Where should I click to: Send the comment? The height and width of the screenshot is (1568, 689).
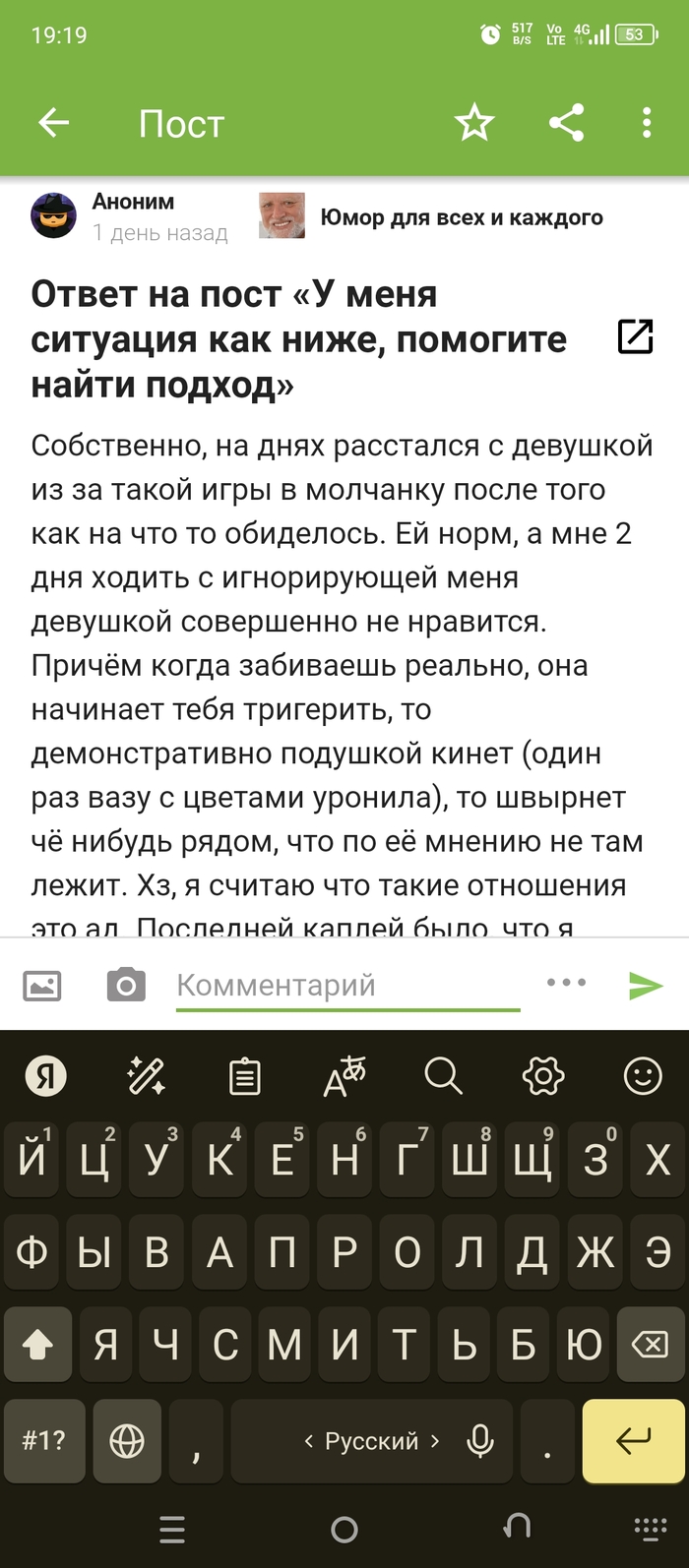coord(646,985)
